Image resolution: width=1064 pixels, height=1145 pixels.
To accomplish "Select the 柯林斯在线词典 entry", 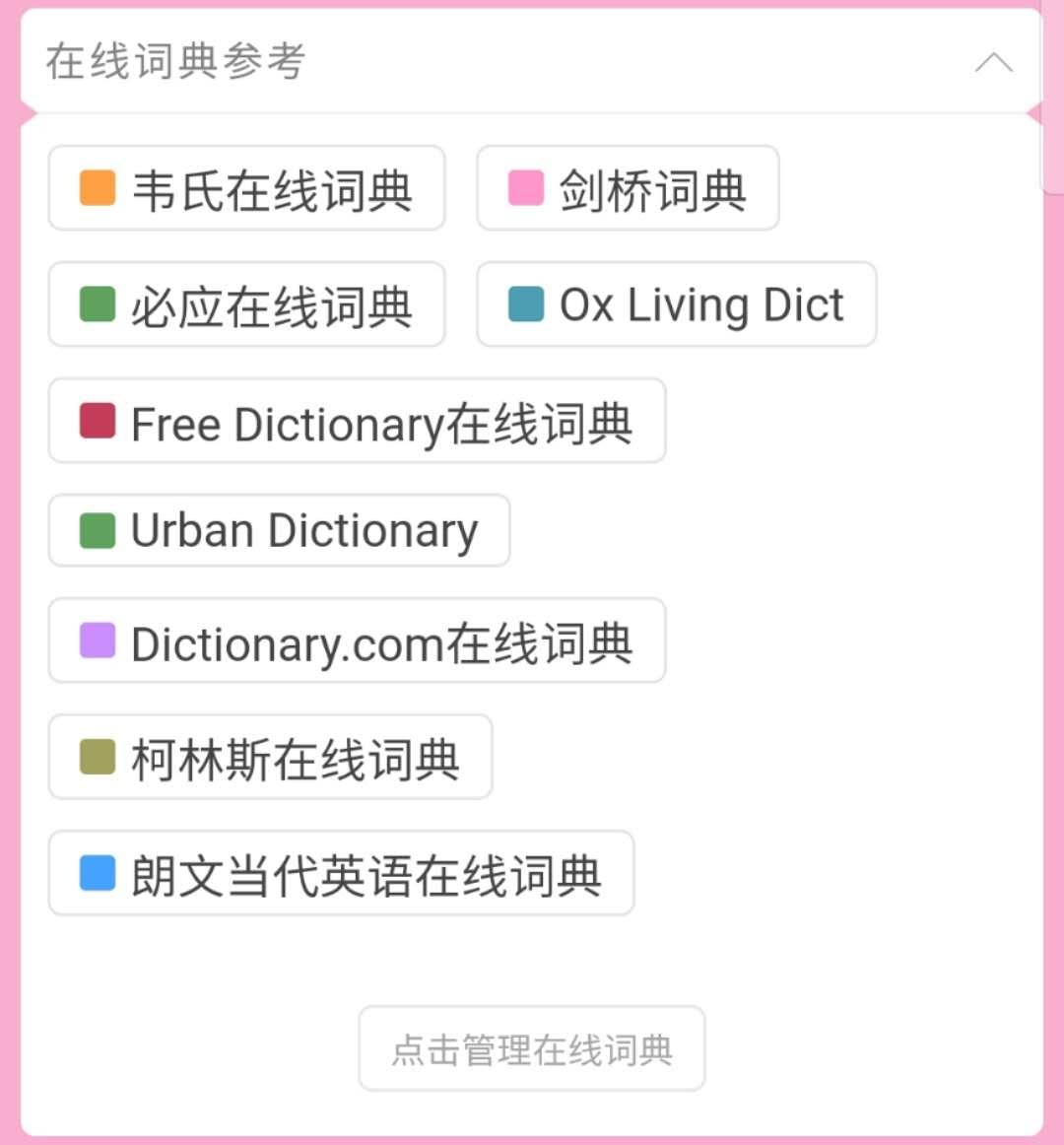I will coord(270,757).
